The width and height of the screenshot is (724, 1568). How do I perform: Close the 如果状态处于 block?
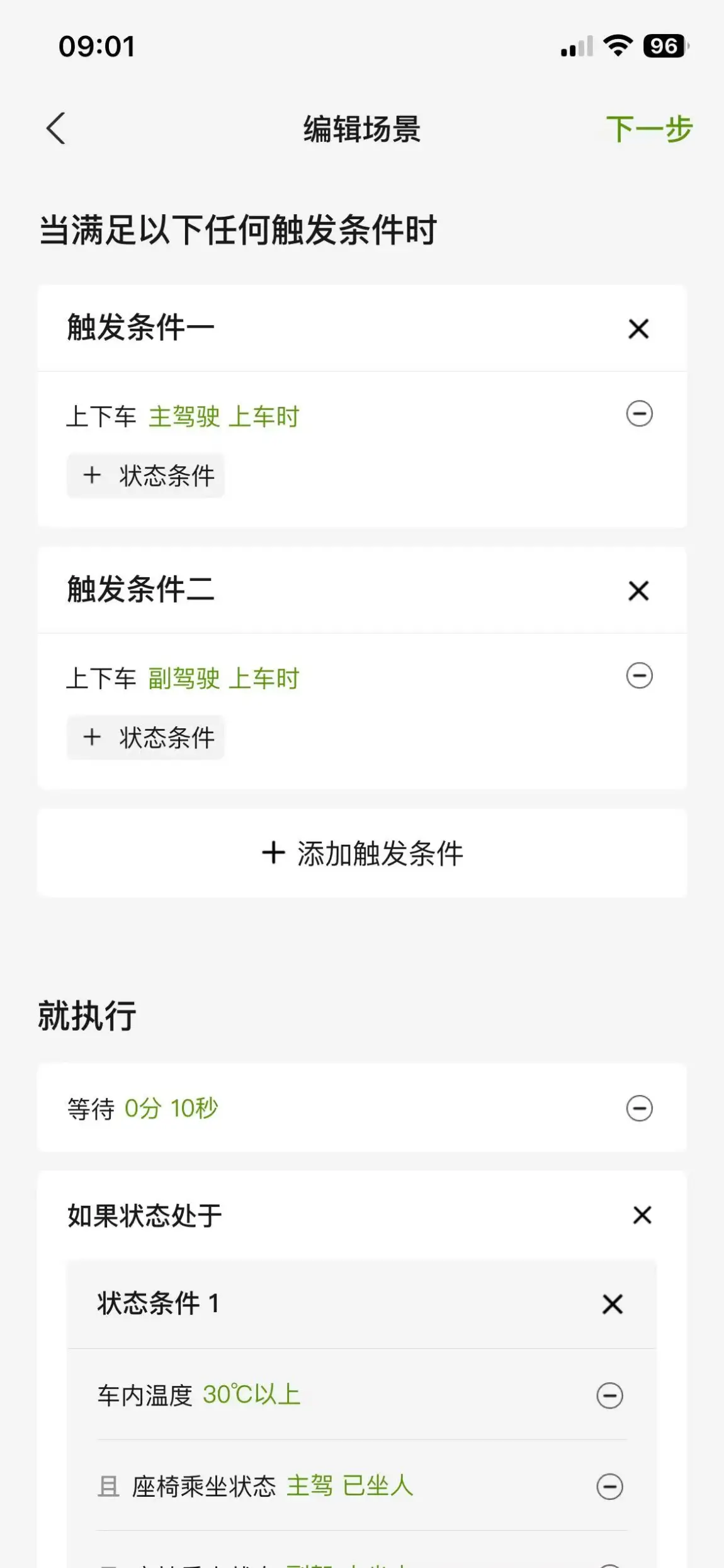642,1215
